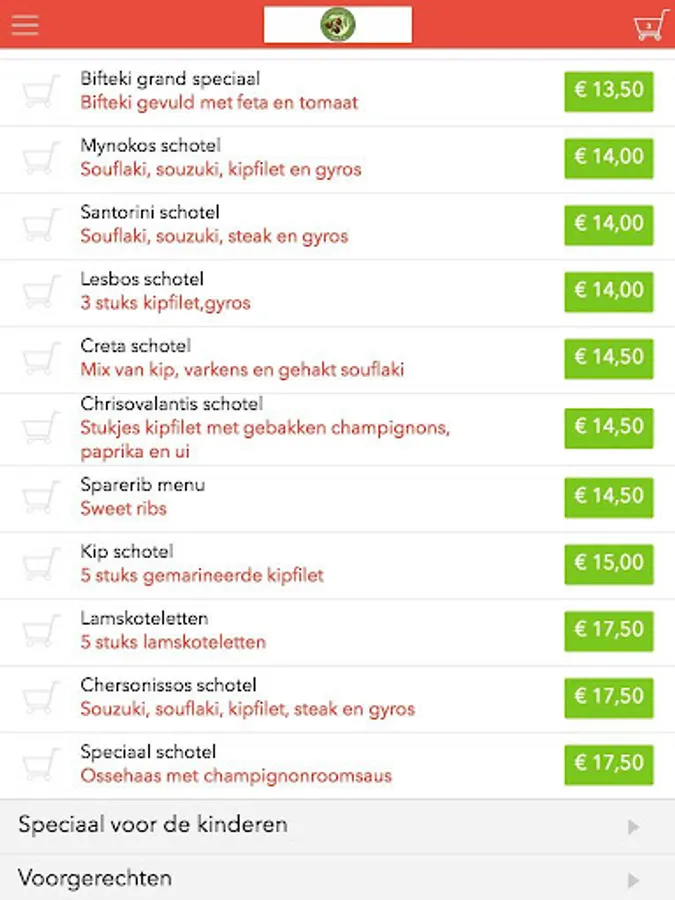Select Chersonissos schotel €17,50 button
675x900 pixels.
tap(608, 697)
